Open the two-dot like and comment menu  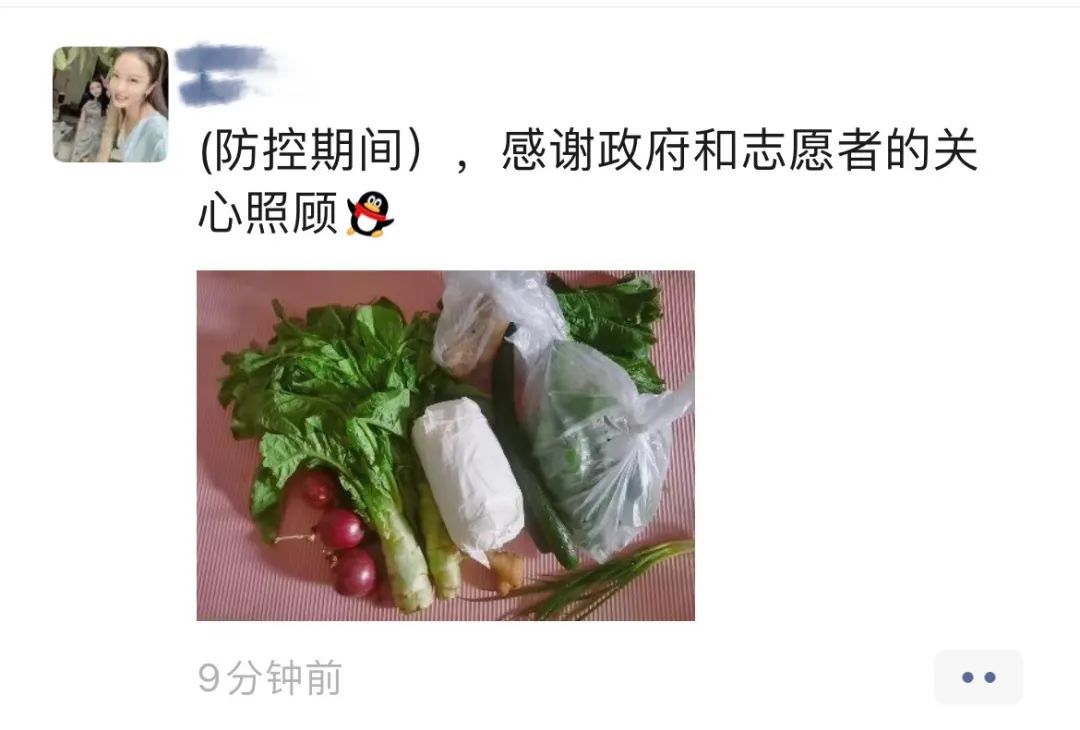point(978,677)
